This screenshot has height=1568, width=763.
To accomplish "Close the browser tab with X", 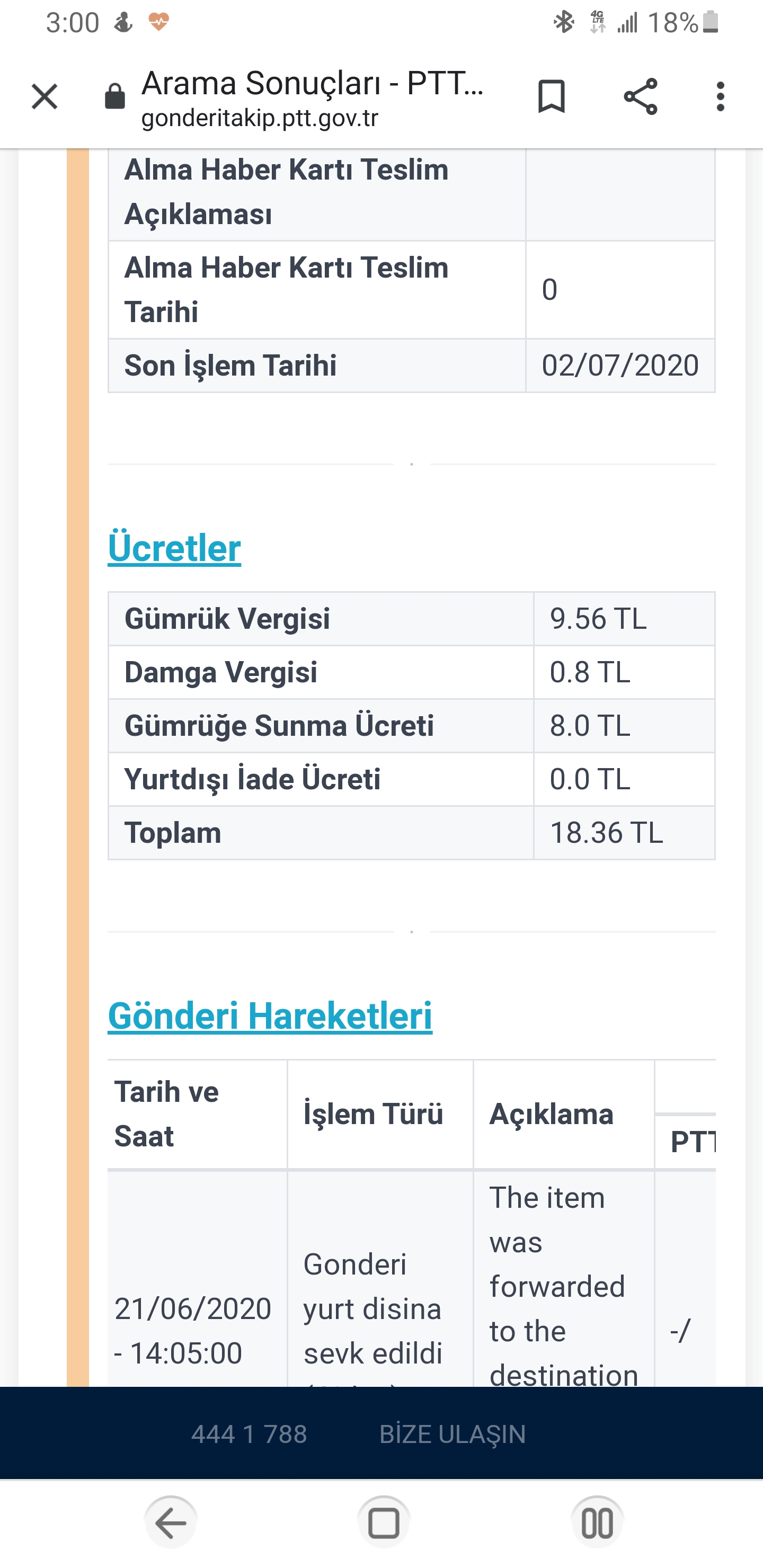I will coord(45,97).
